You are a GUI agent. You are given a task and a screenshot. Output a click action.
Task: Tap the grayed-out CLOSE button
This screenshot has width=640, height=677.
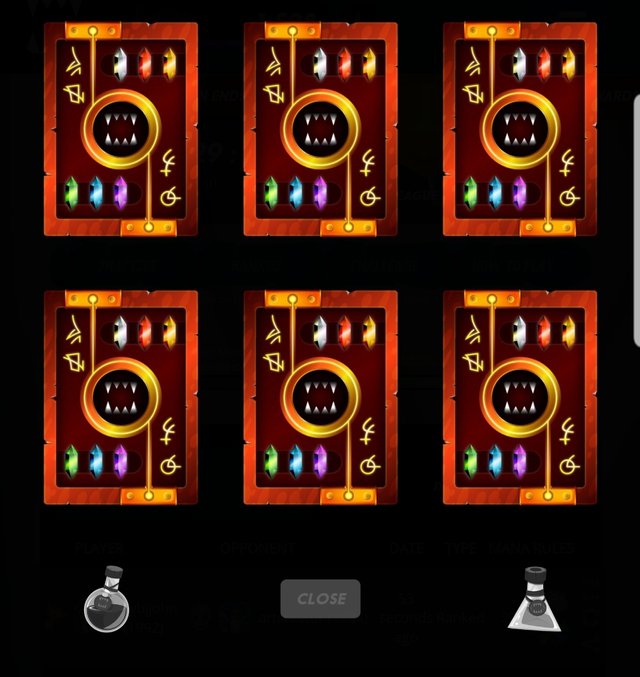point(320,599)
